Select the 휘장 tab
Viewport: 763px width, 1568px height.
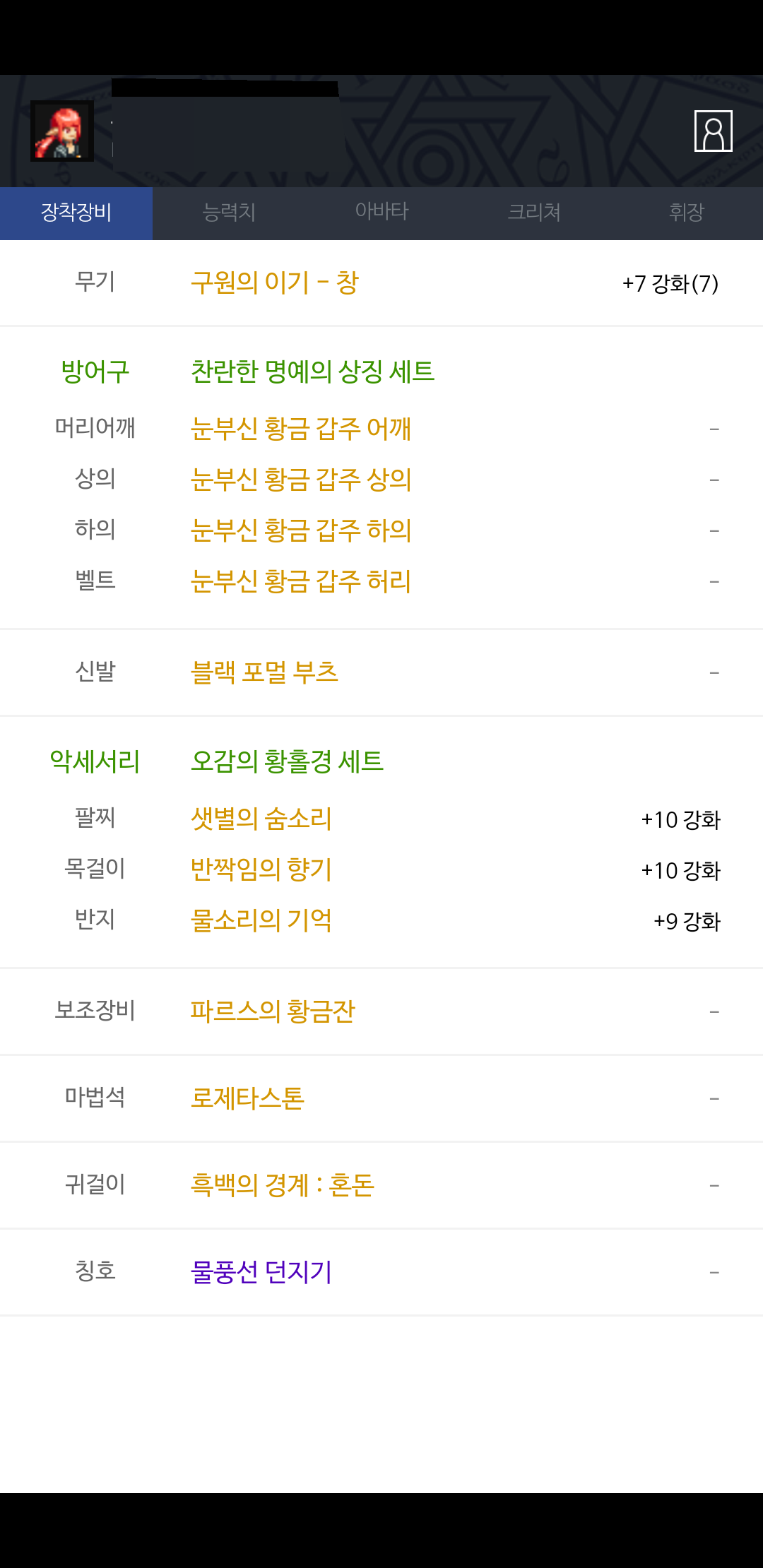687,213
